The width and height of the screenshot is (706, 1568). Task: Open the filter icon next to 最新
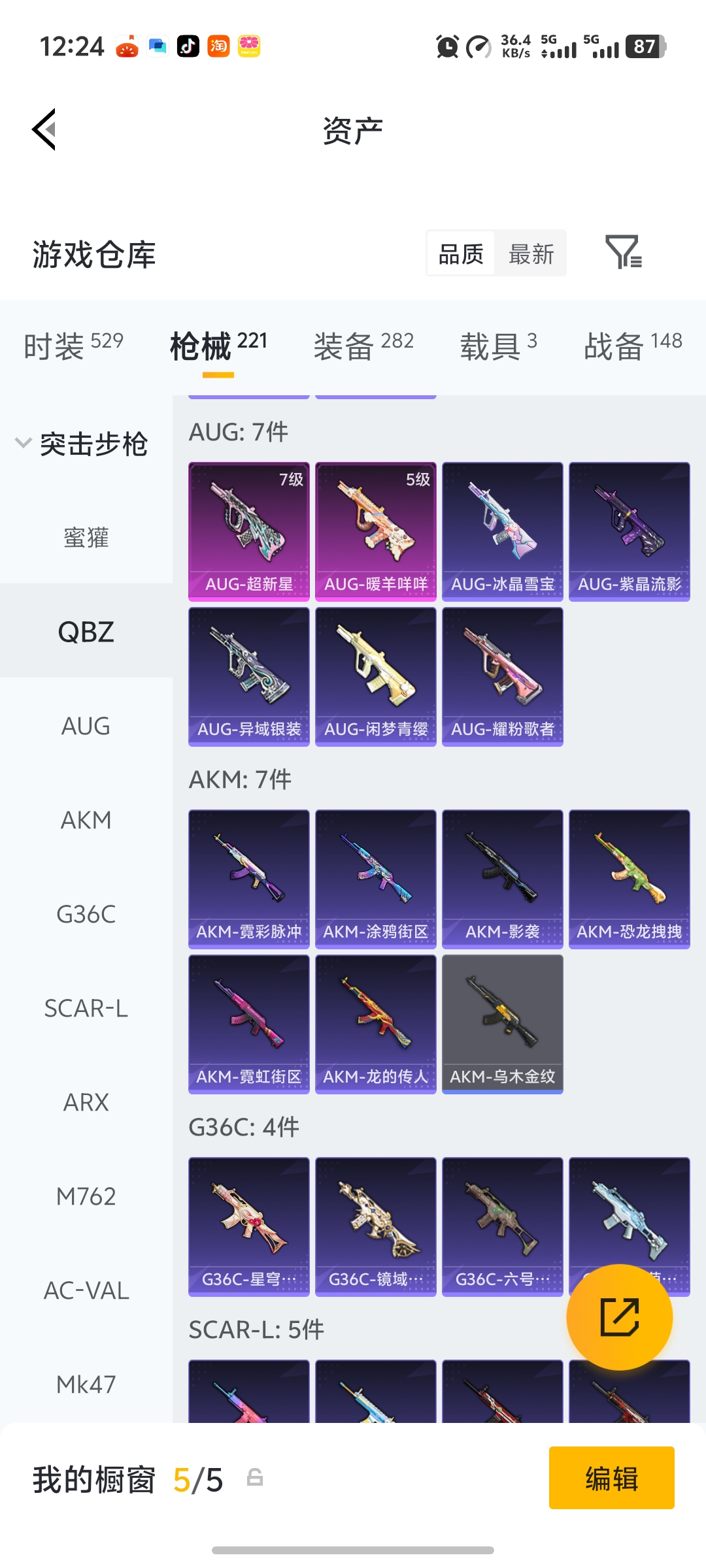coord(623,252)
